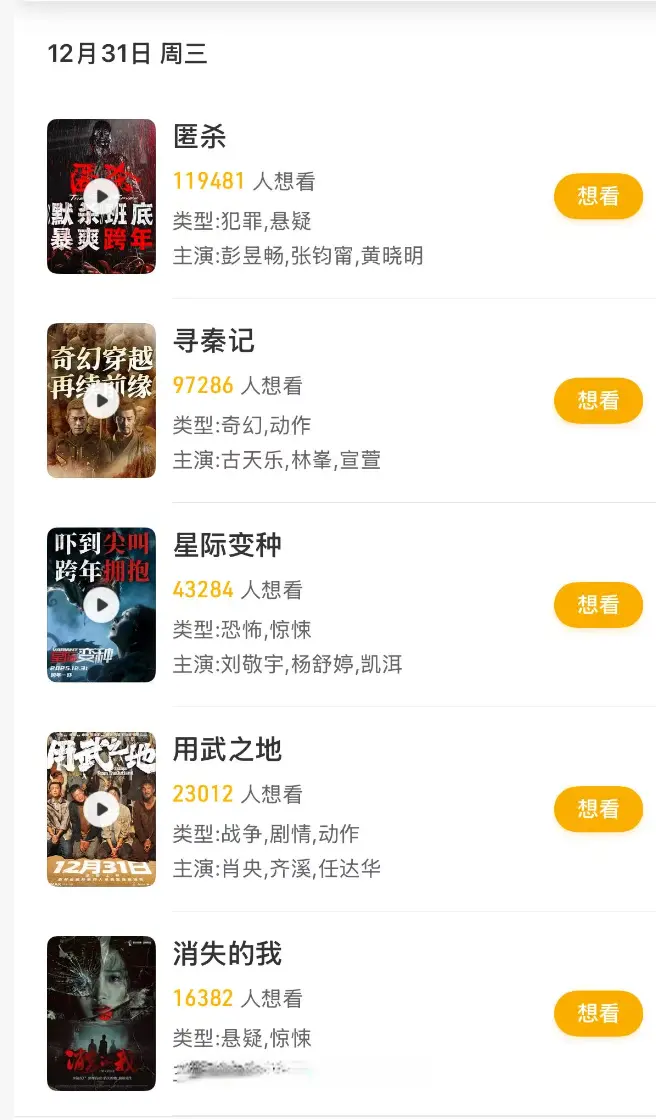Tap 想看 next to 星际变种

click(598, 605)
